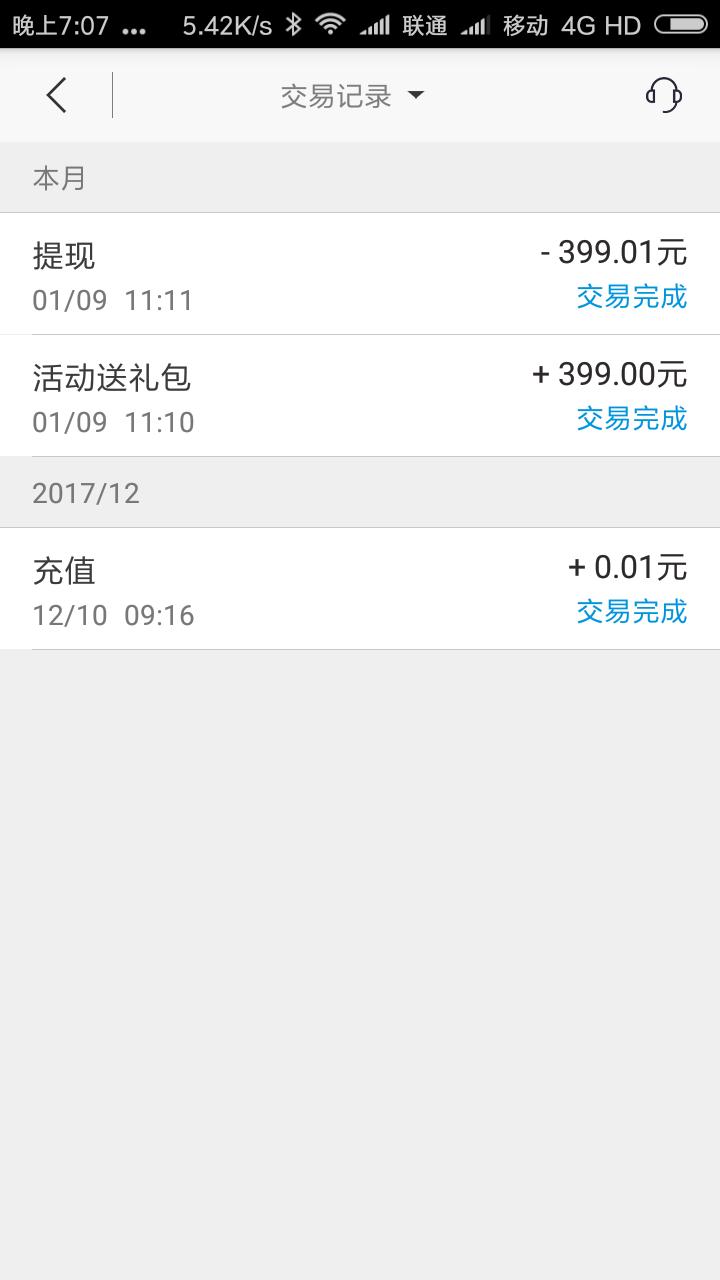Open customer service headset icon

click(665, 95)
